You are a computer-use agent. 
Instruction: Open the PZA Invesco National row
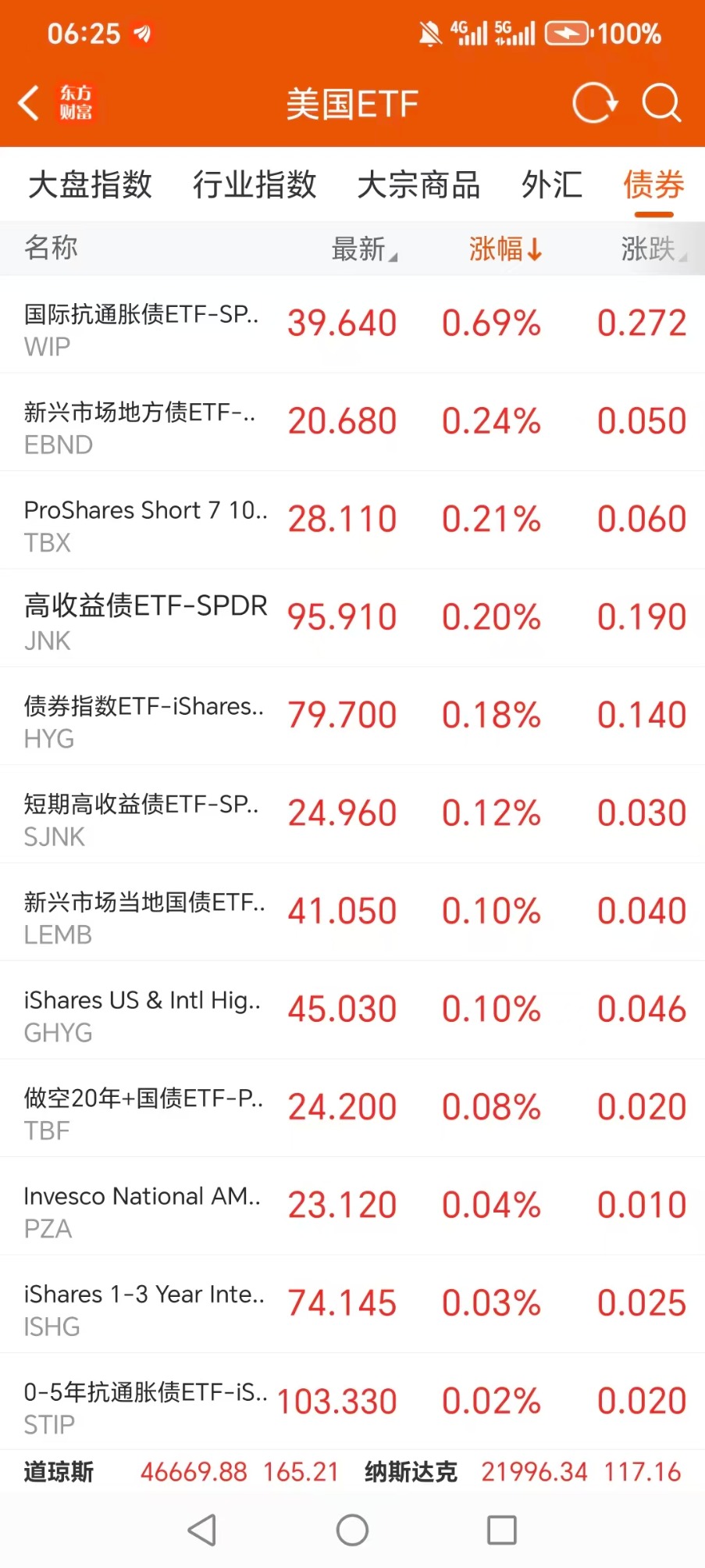[x=352, y=1206]
